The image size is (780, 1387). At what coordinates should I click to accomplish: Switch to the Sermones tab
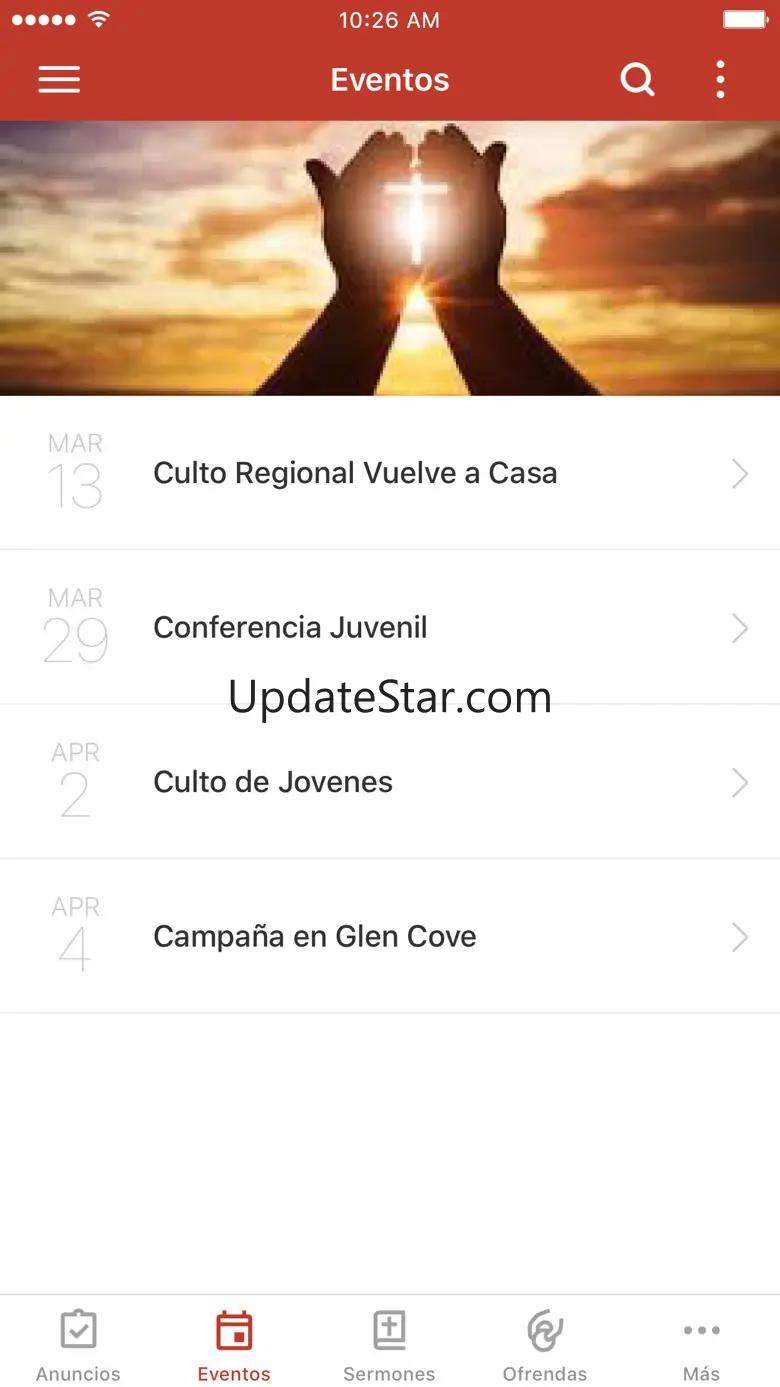[389, 1344]
